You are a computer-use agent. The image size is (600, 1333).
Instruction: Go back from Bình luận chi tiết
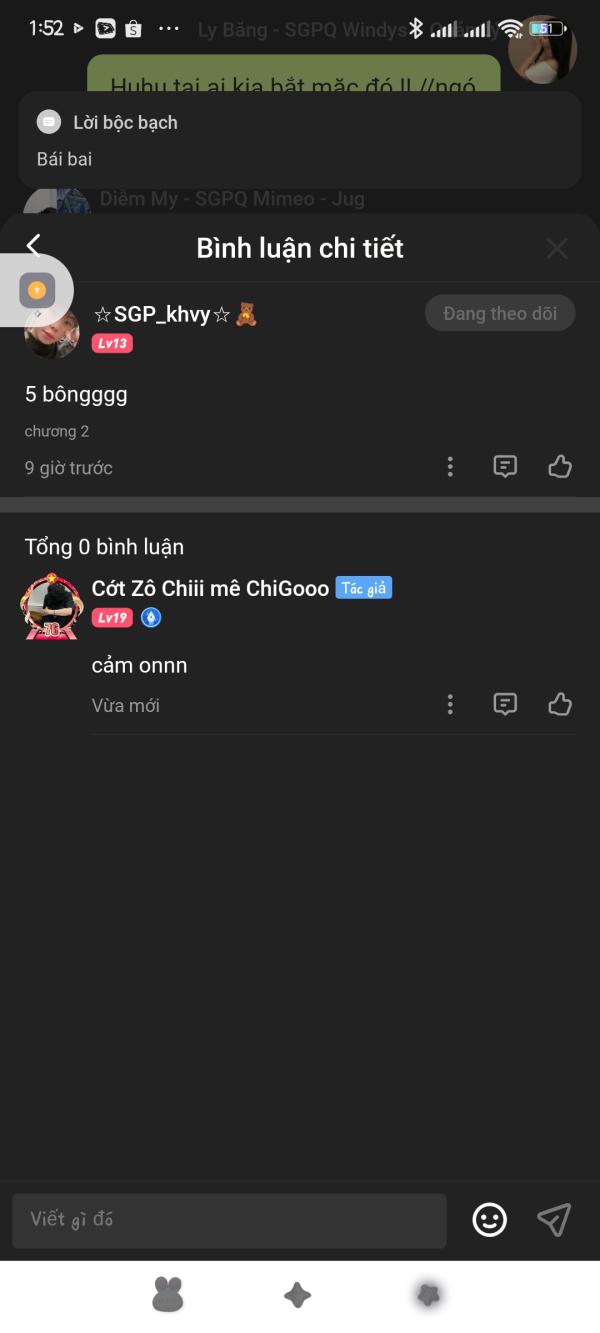pyautogui.click(x=34, y=246)
